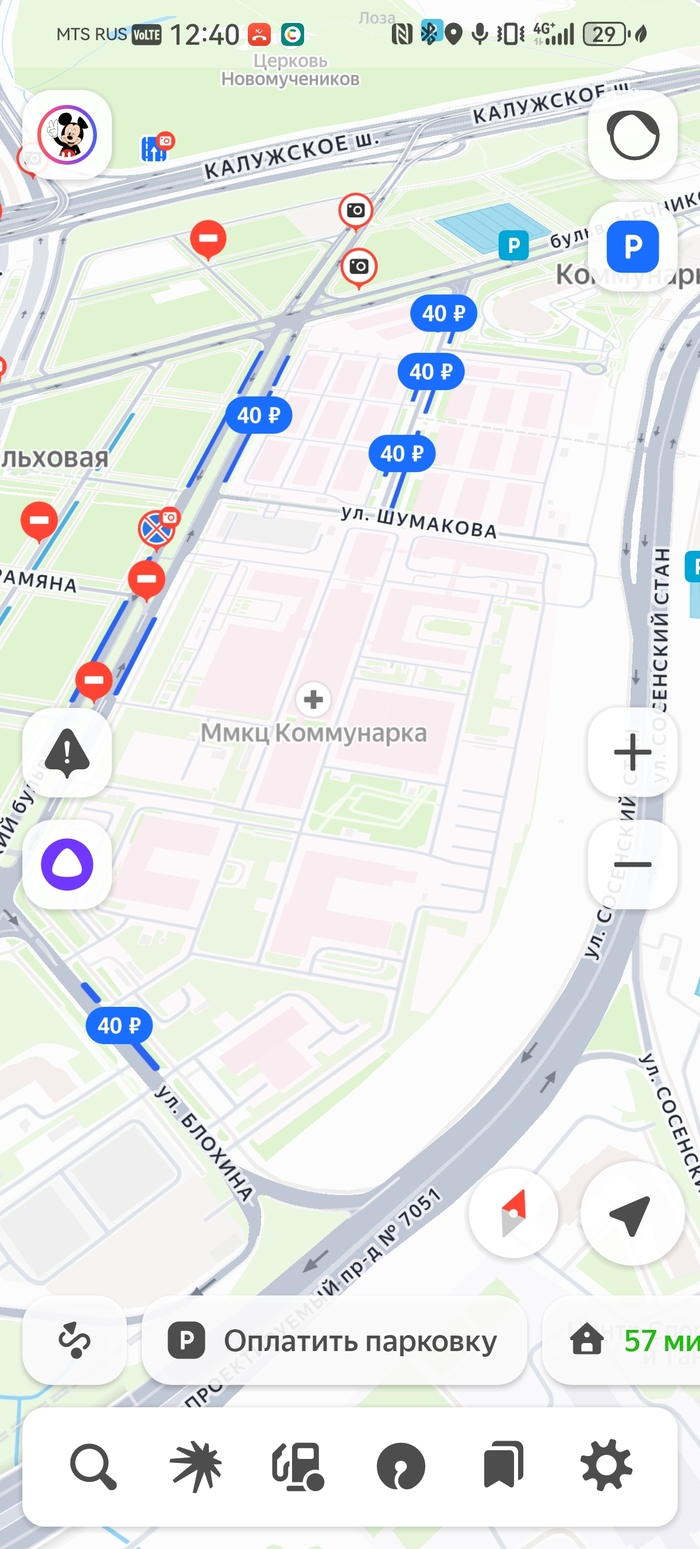Screen dimensions: 700x1549
Task: Tap the 40 ₽ parking marker near ул. Блохина
Action: [x=119, y=1025]
